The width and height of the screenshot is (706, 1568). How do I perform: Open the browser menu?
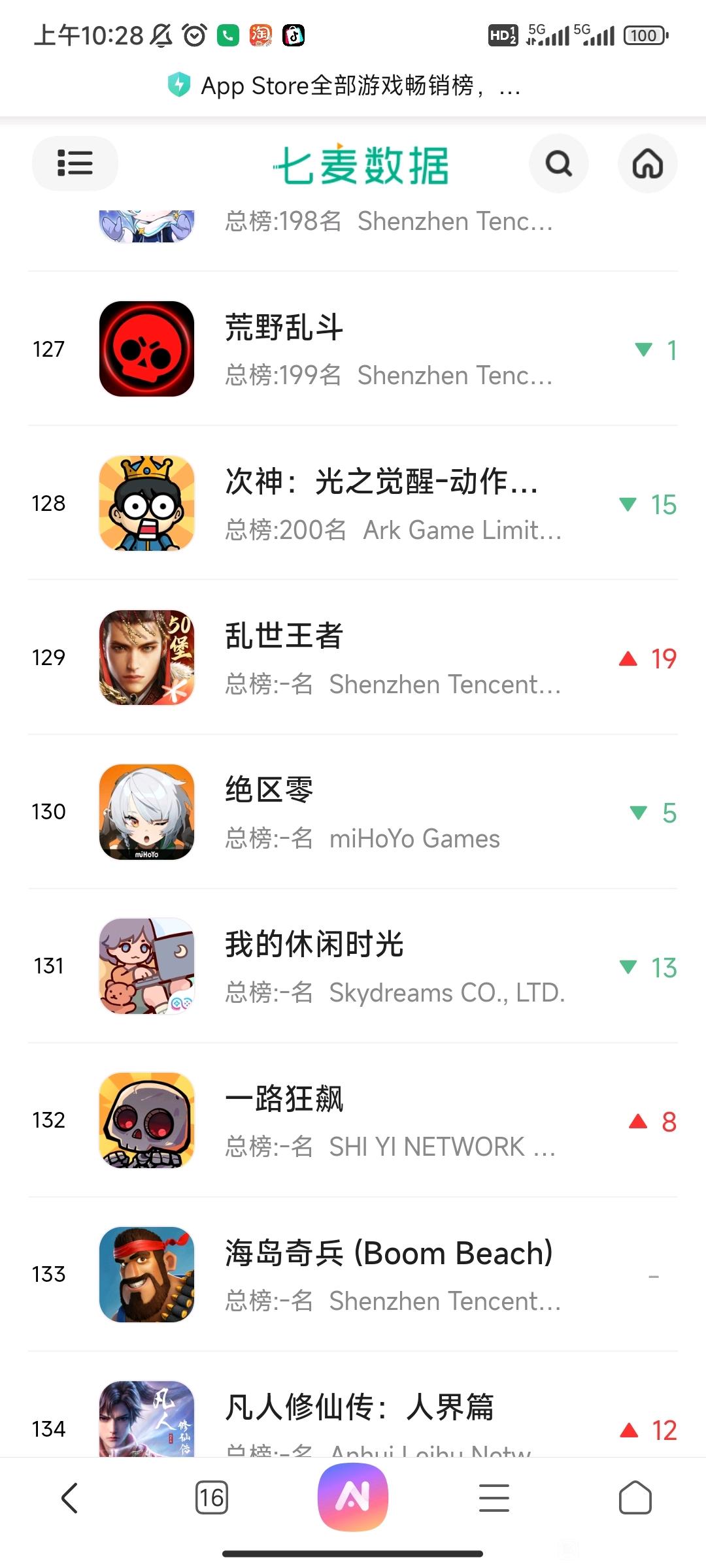(494, 1497)
